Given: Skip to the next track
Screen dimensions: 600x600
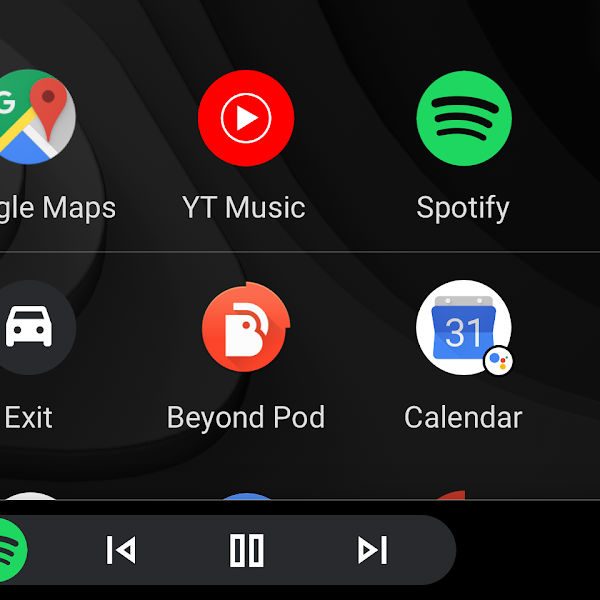Looking at the screenshot, I should point(372,550).
